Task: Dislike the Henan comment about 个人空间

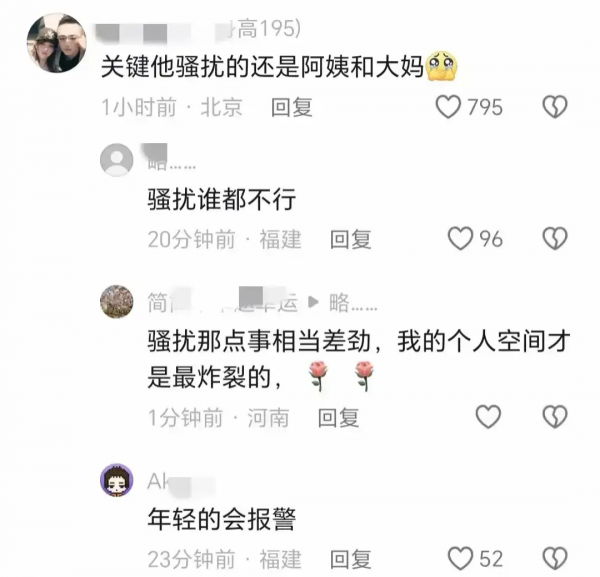Action: pyautogui.click(x=554, y=417)
